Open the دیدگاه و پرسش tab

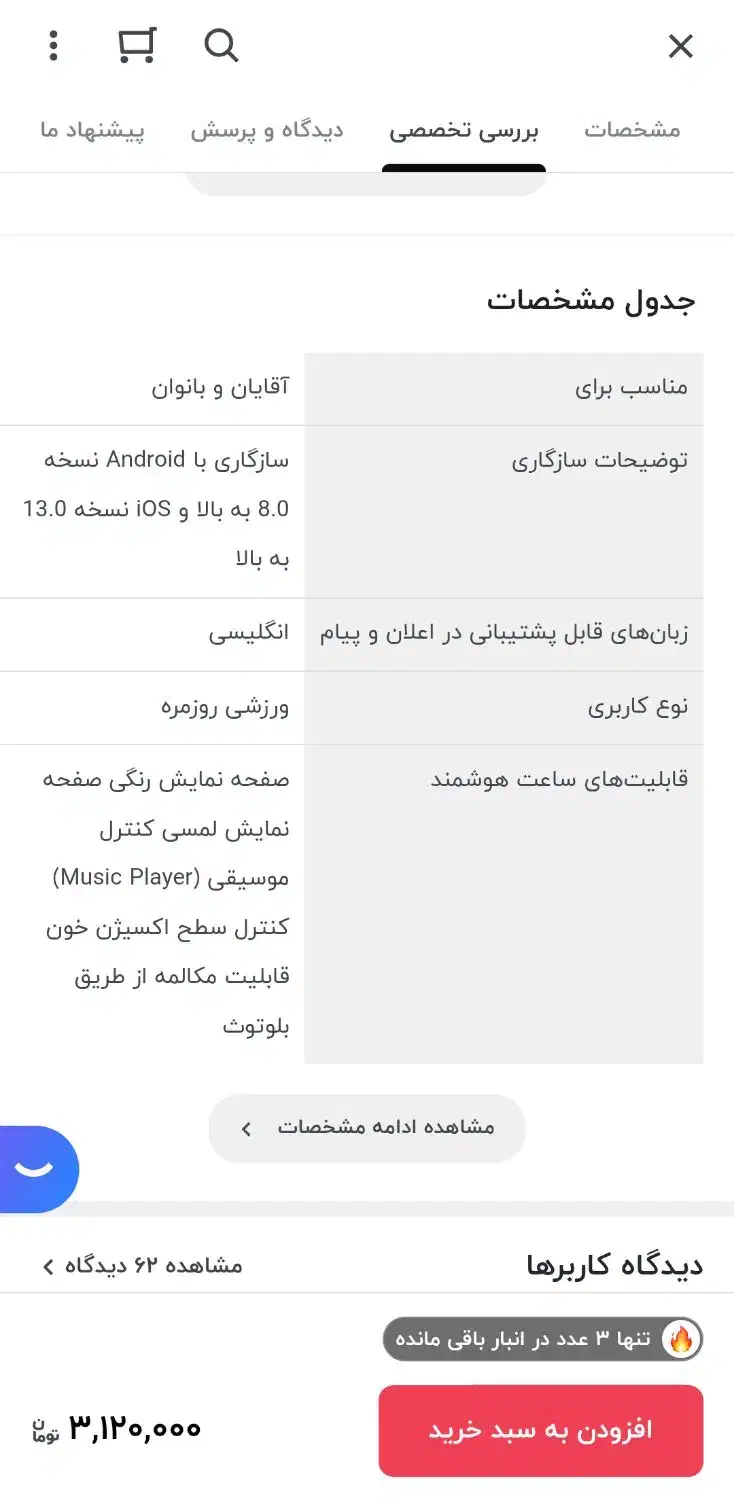click(265, 130)
